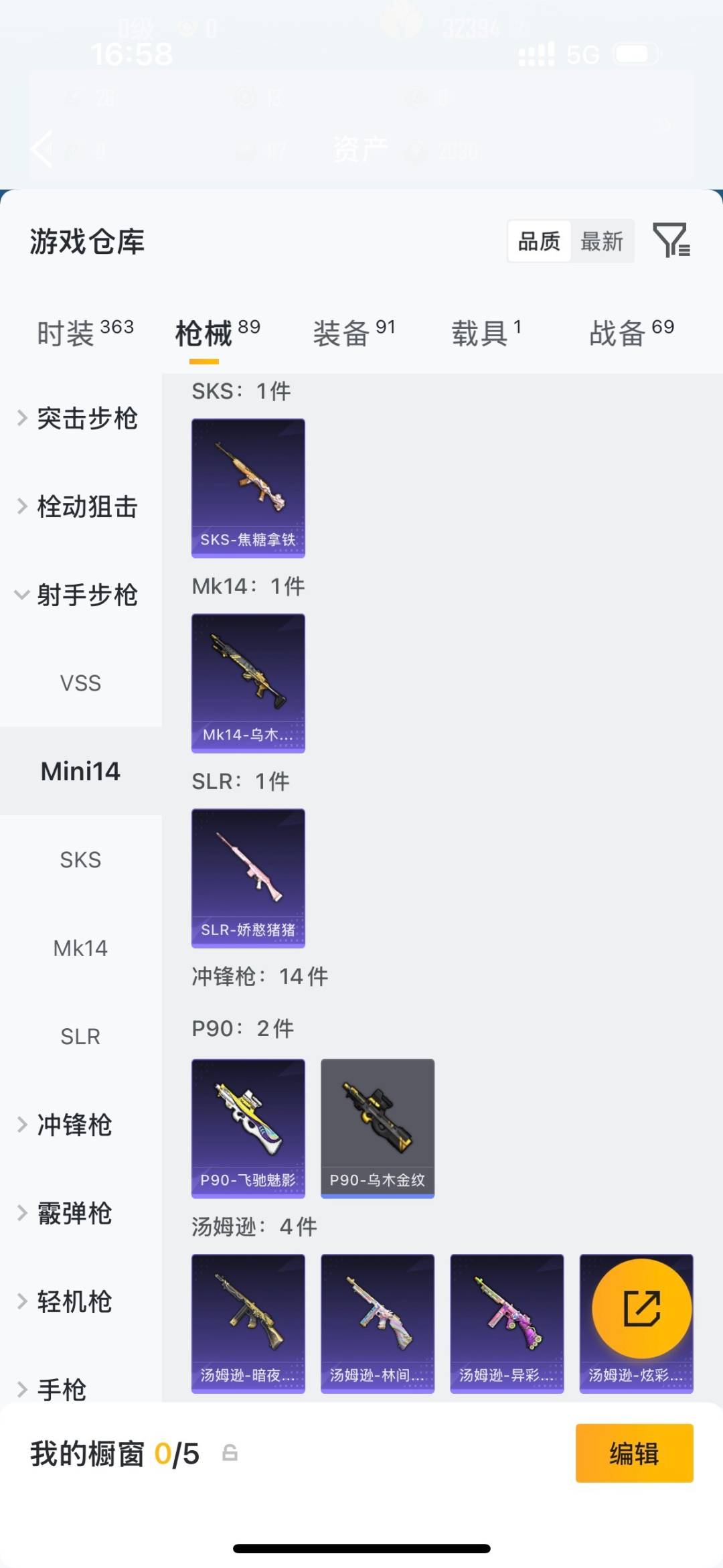Viewport: 723px width, 1568px height.
Task: Click the back arrow at the top left
Action: pyautogui.click(x=40, y=147)
